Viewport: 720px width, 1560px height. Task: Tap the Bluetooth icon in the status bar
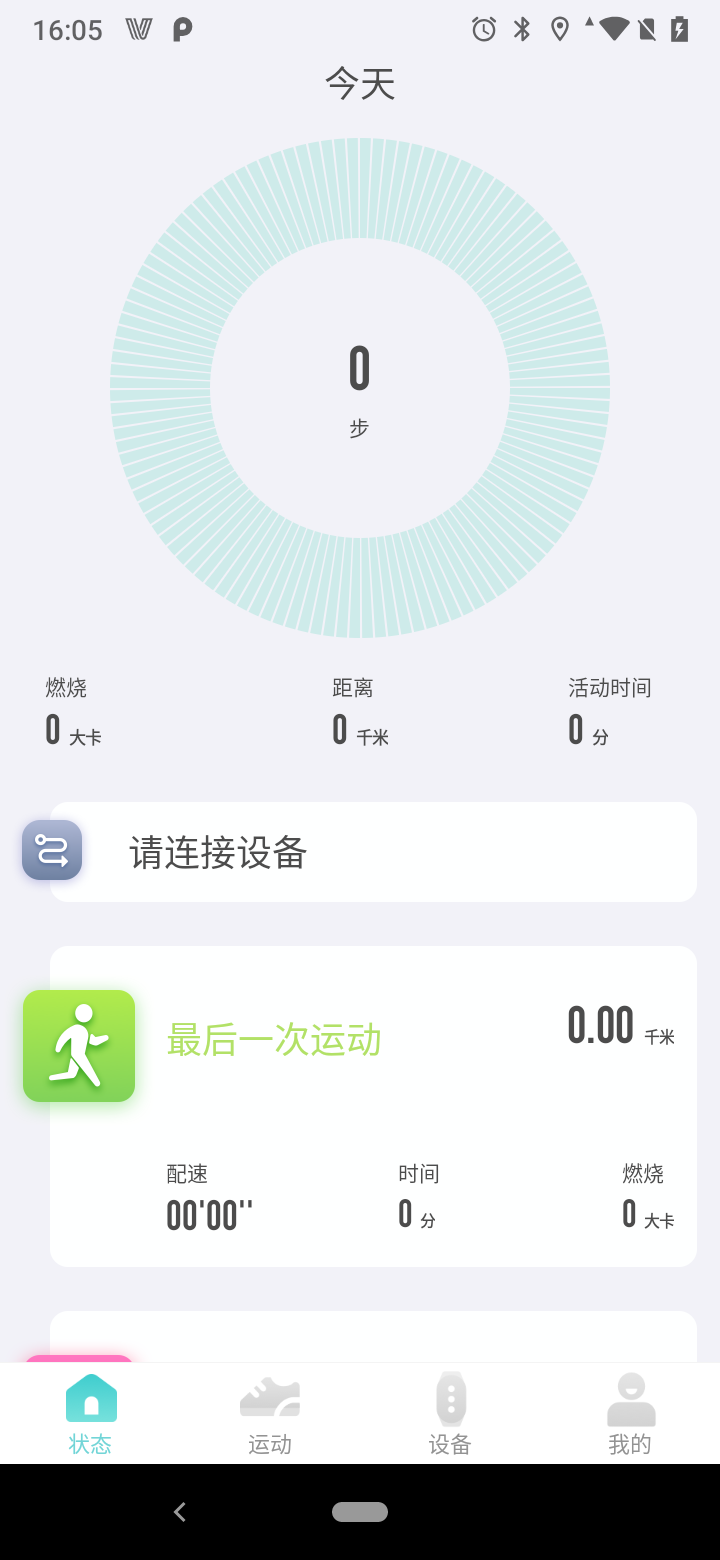coord(520,29)
